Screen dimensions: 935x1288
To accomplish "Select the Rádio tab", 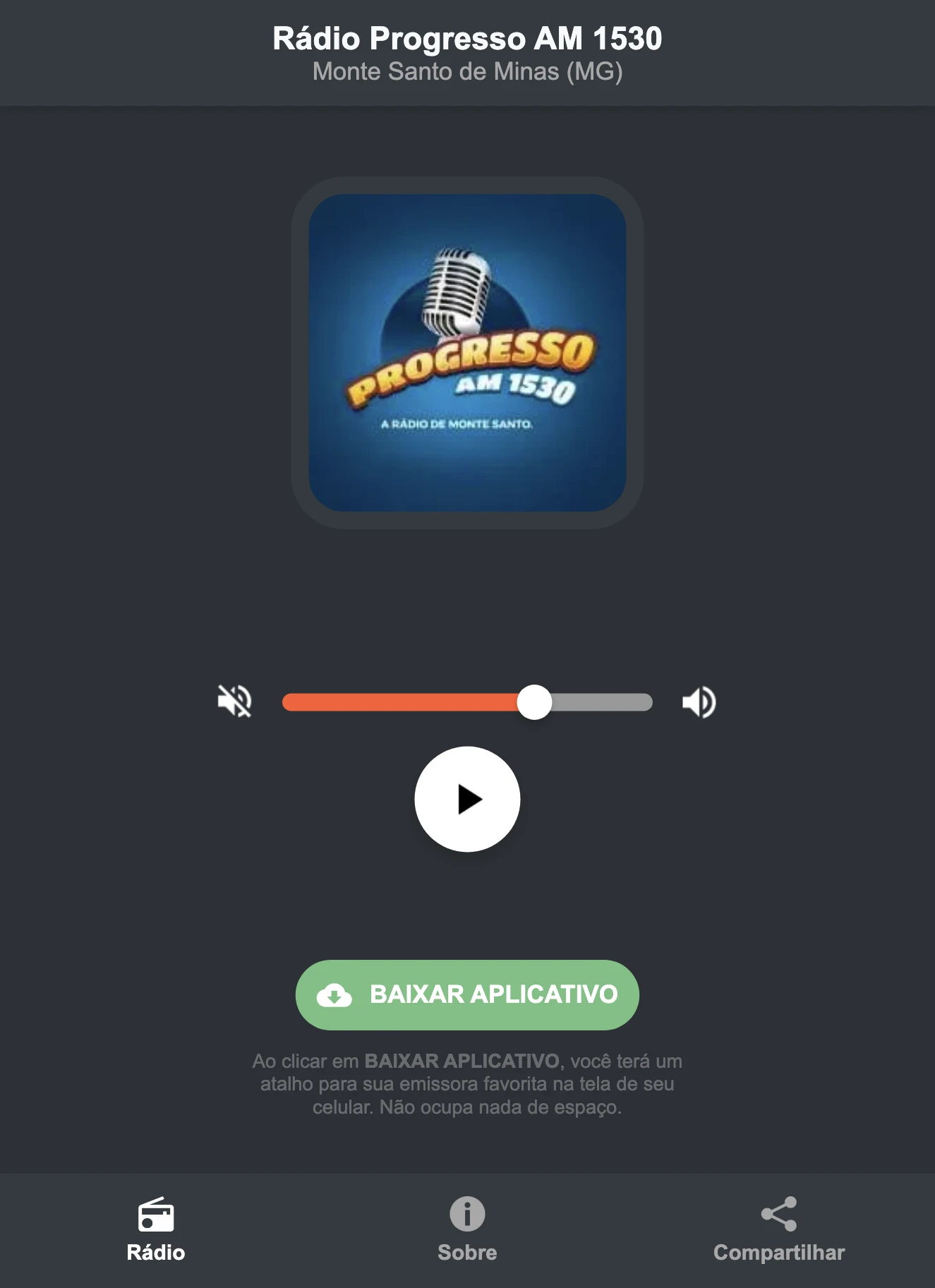I will click(155, 1228).
